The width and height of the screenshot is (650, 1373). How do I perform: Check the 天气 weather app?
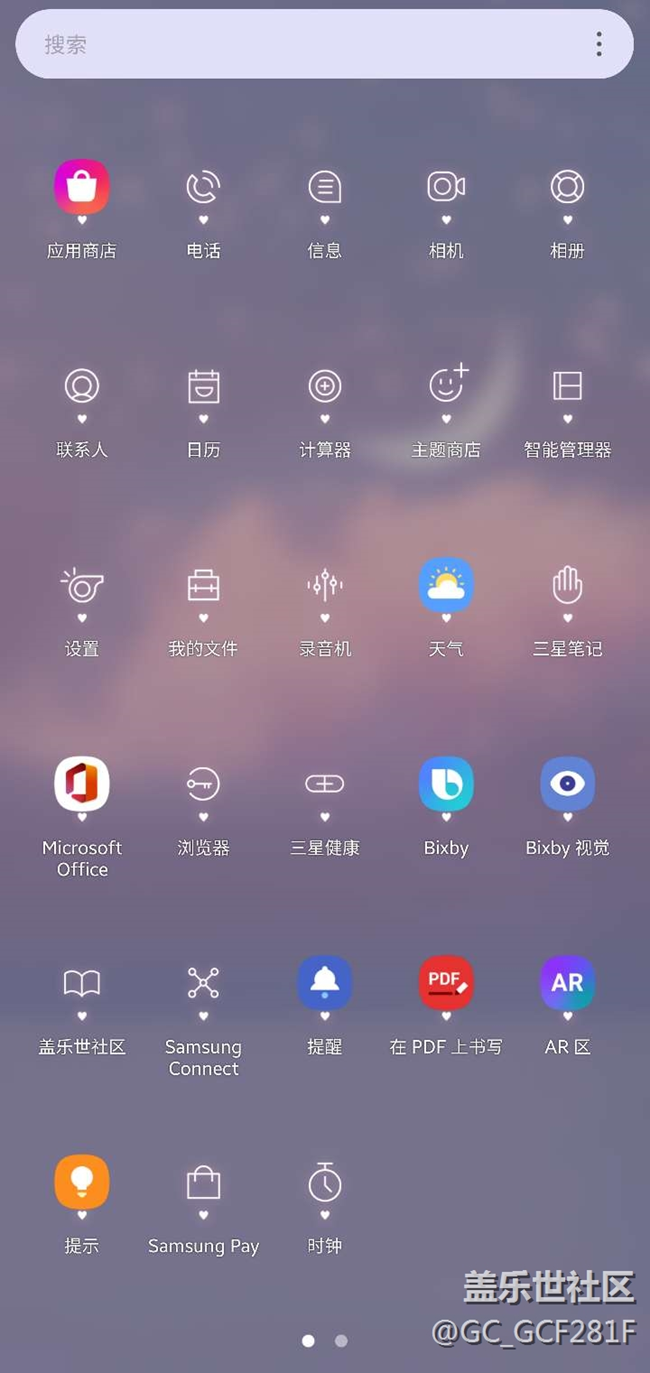446,586
